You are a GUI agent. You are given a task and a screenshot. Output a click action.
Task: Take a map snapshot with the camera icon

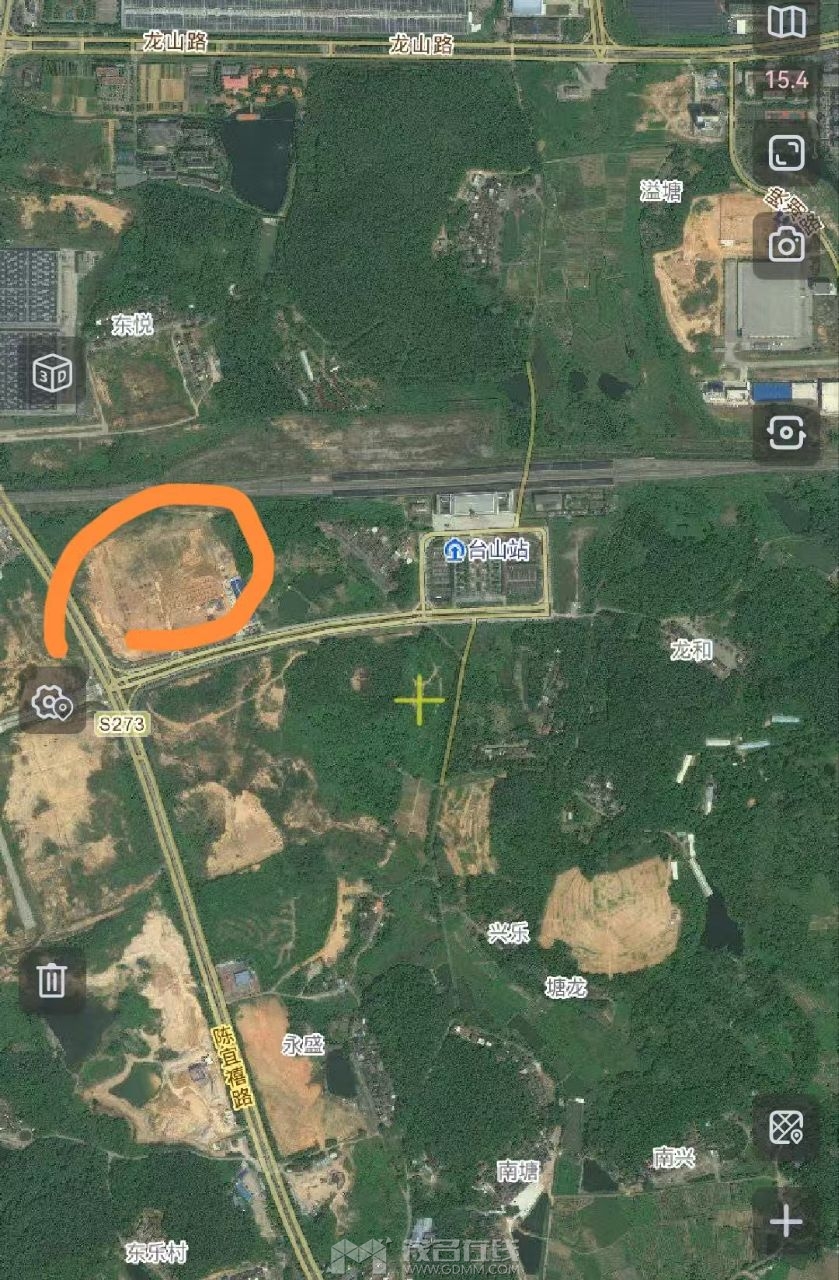click(786, 244)
